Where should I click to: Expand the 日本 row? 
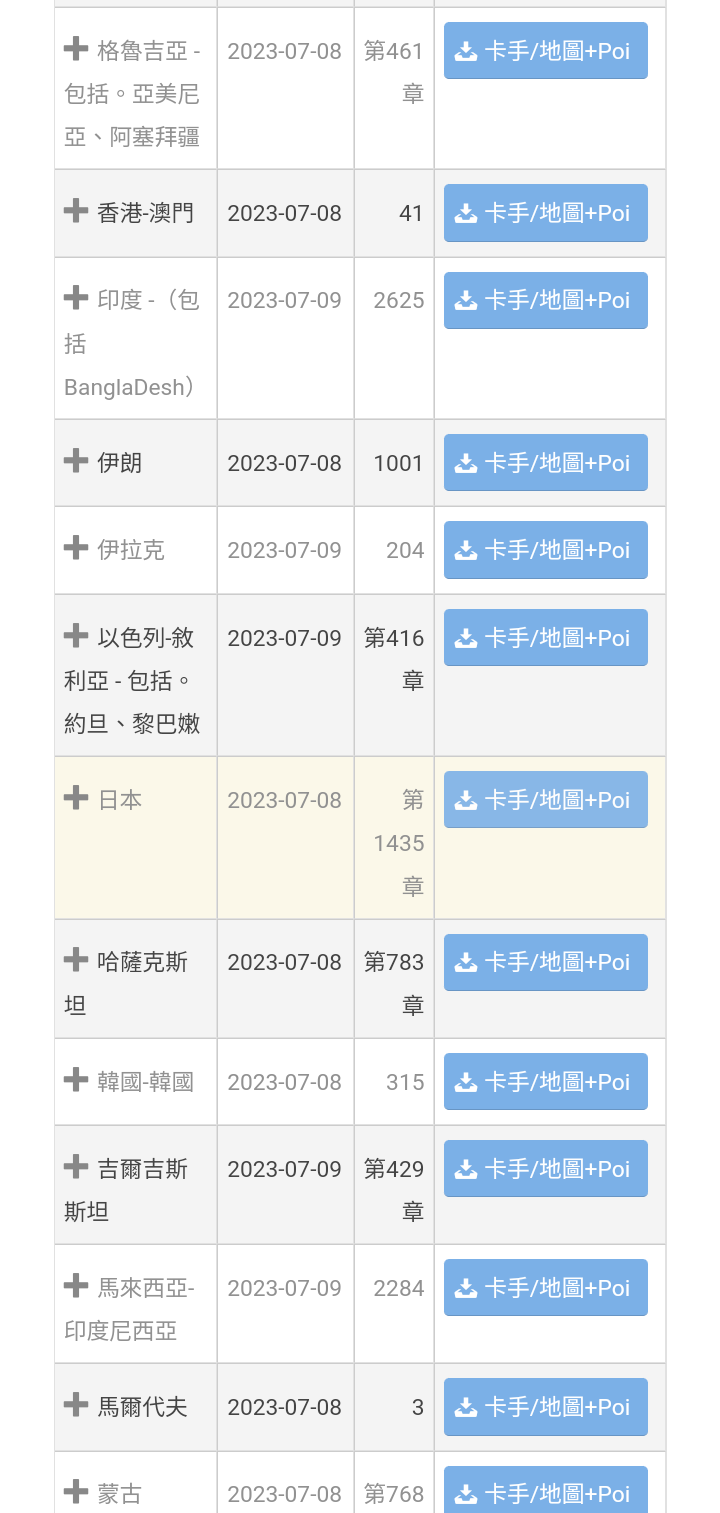pos(76,798)
